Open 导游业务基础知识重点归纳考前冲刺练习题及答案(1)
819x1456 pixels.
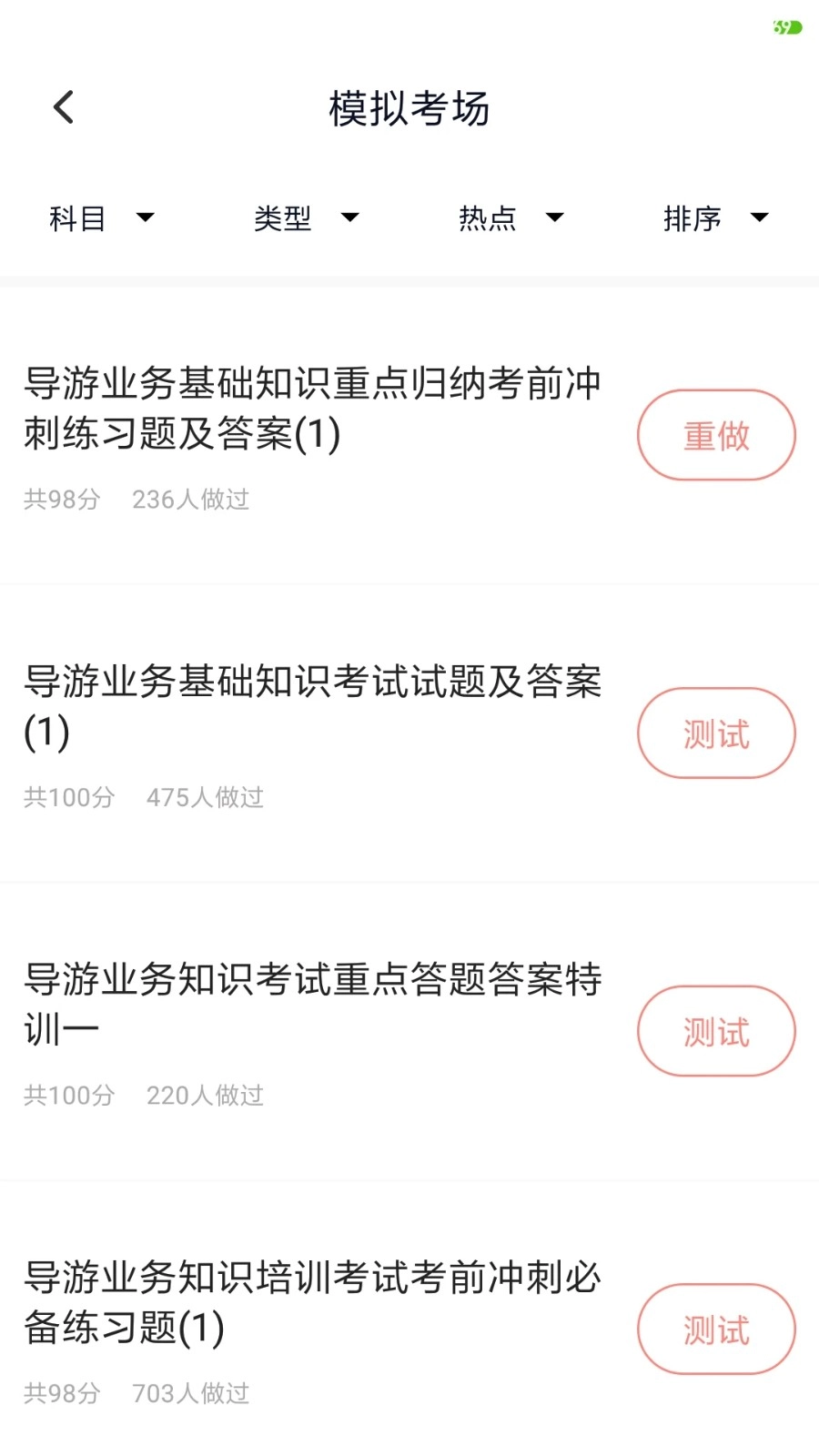(313, 409)
